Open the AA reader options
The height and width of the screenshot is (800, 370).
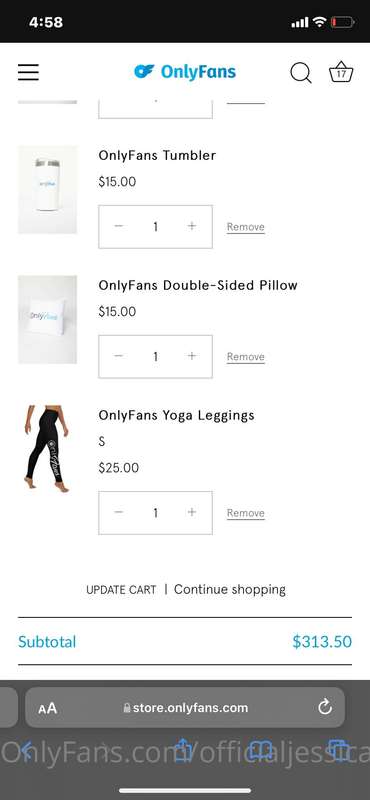[47, 708]
